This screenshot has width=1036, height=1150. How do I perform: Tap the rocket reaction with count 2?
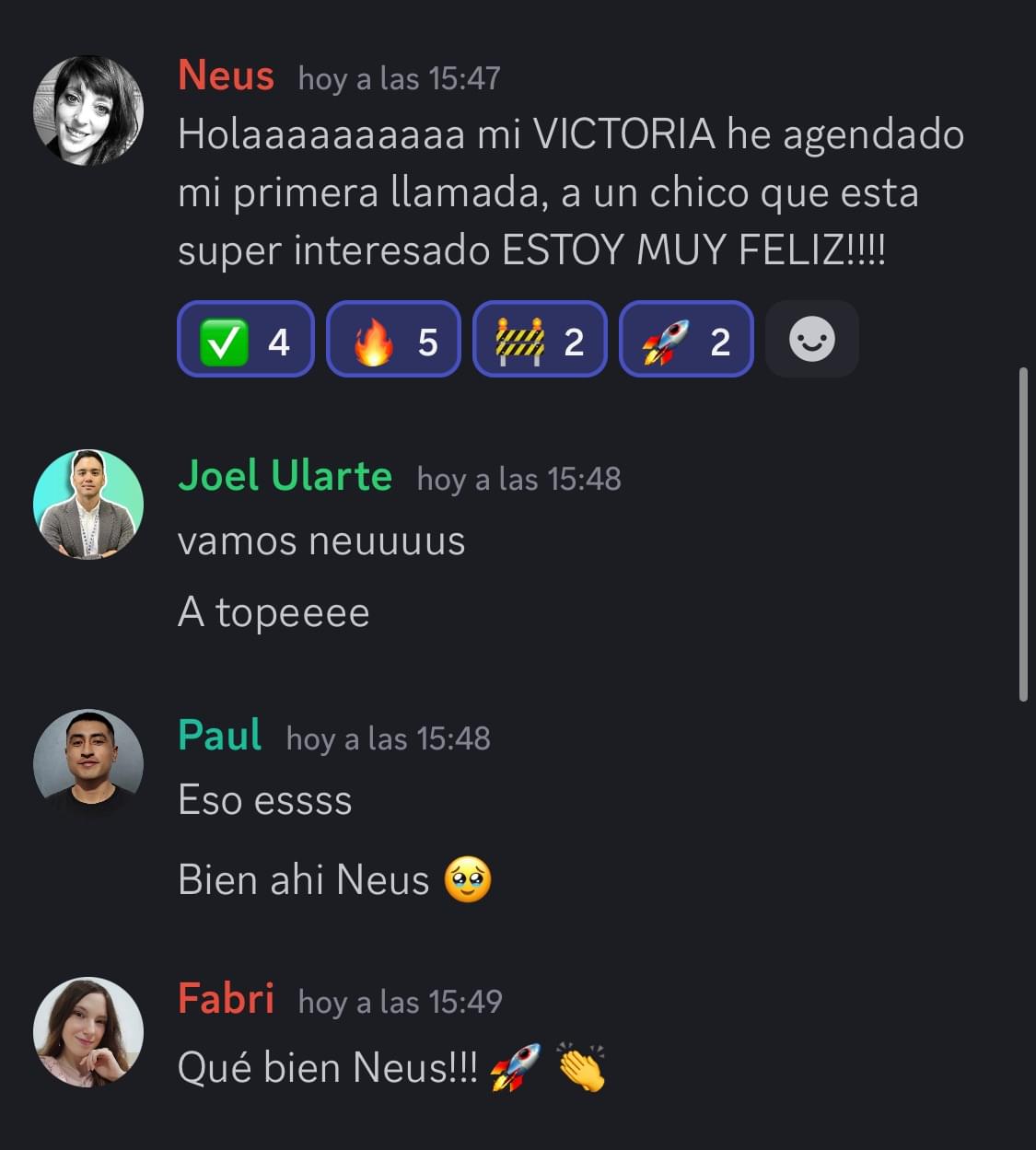tap(686, 340)
